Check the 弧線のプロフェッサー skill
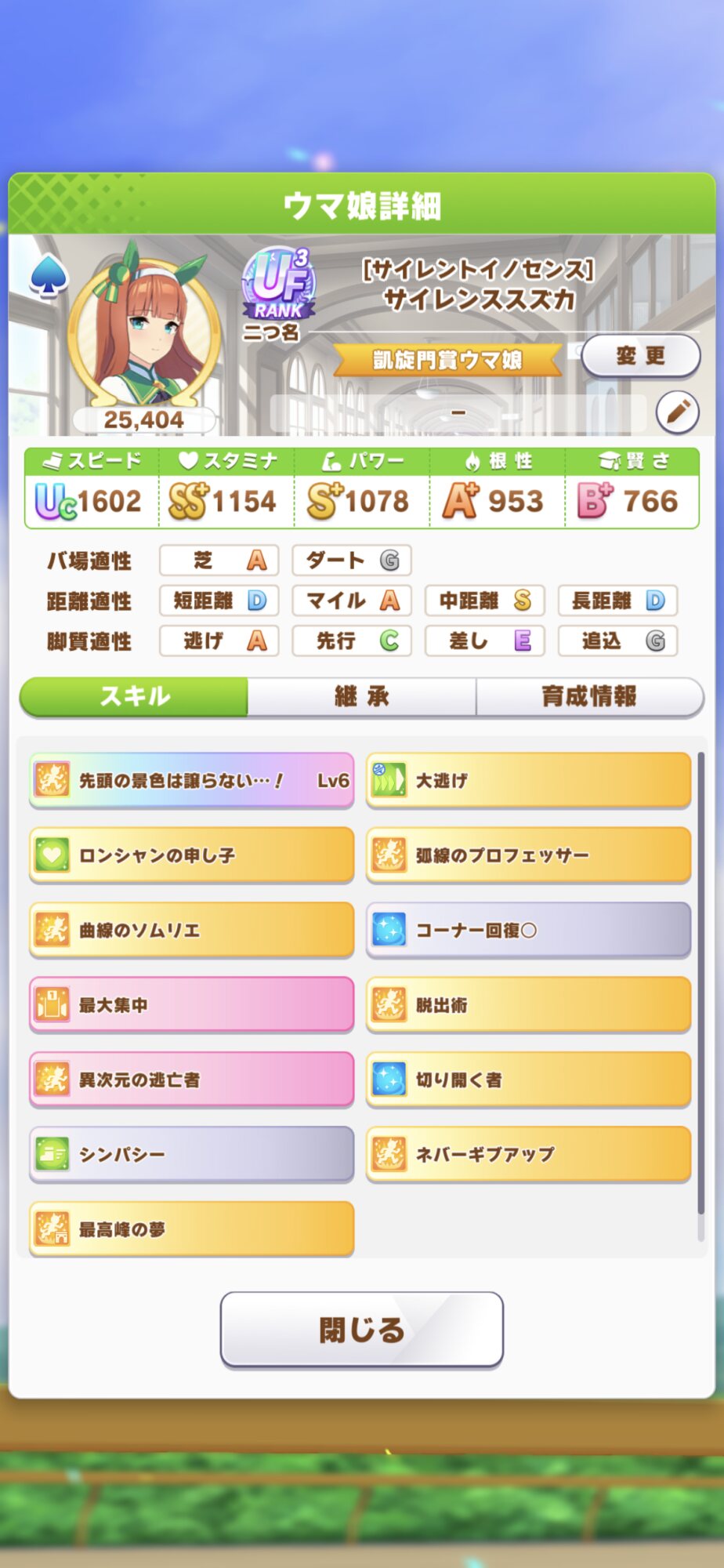 coord(528,855)
